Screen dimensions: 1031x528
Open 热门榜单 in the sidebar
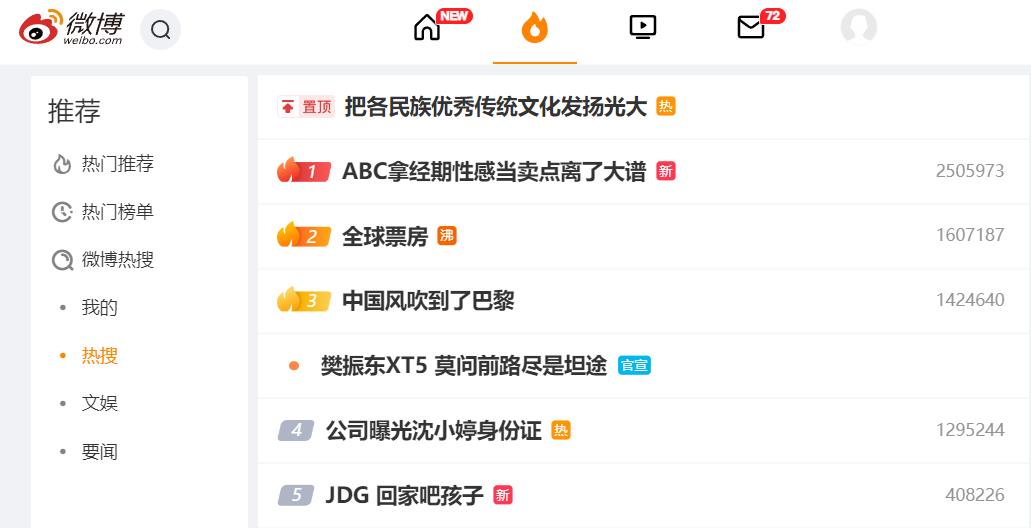pyautogui.click(x=117, y=212)
